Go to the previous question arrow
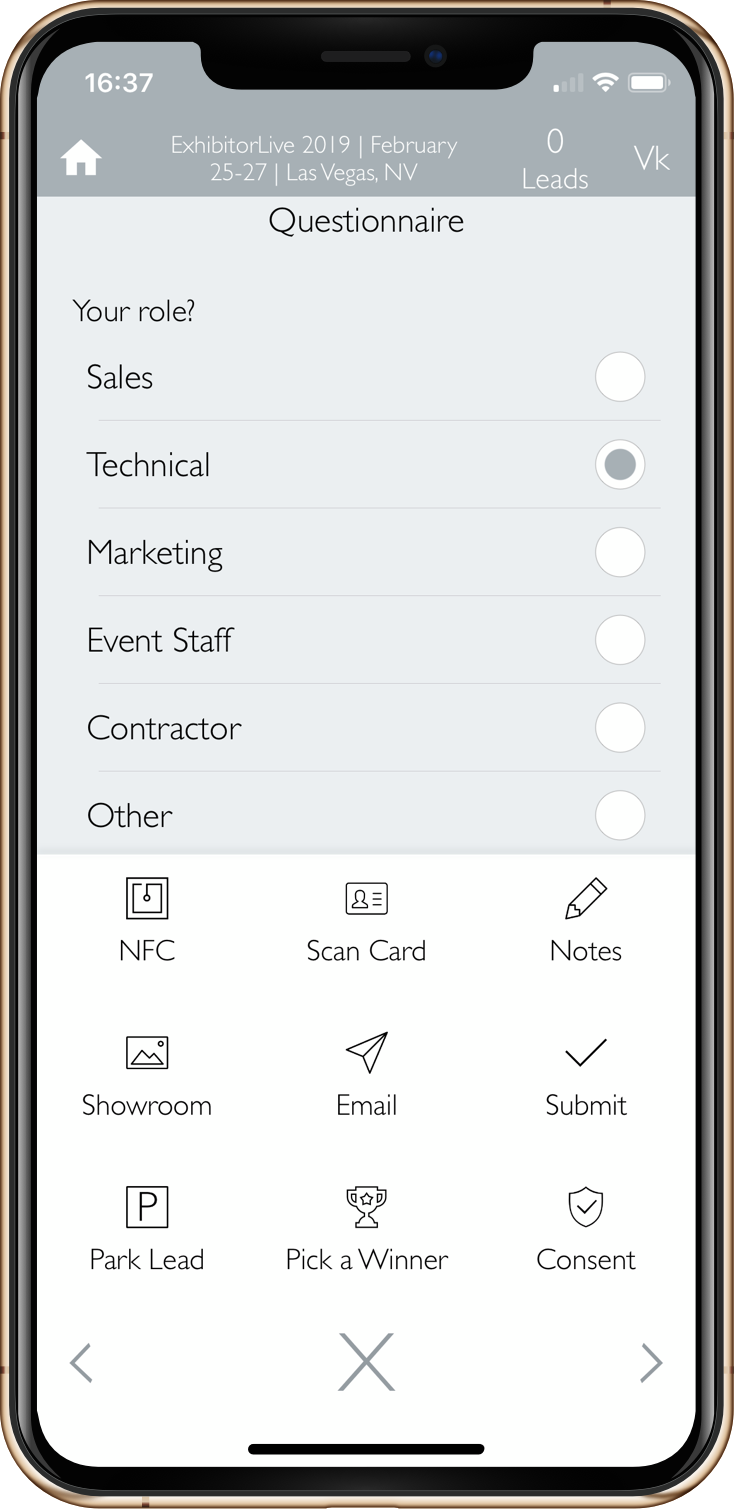This screenshot has height=1509, width=734. pyautogui.click(x=82, y=1363)
